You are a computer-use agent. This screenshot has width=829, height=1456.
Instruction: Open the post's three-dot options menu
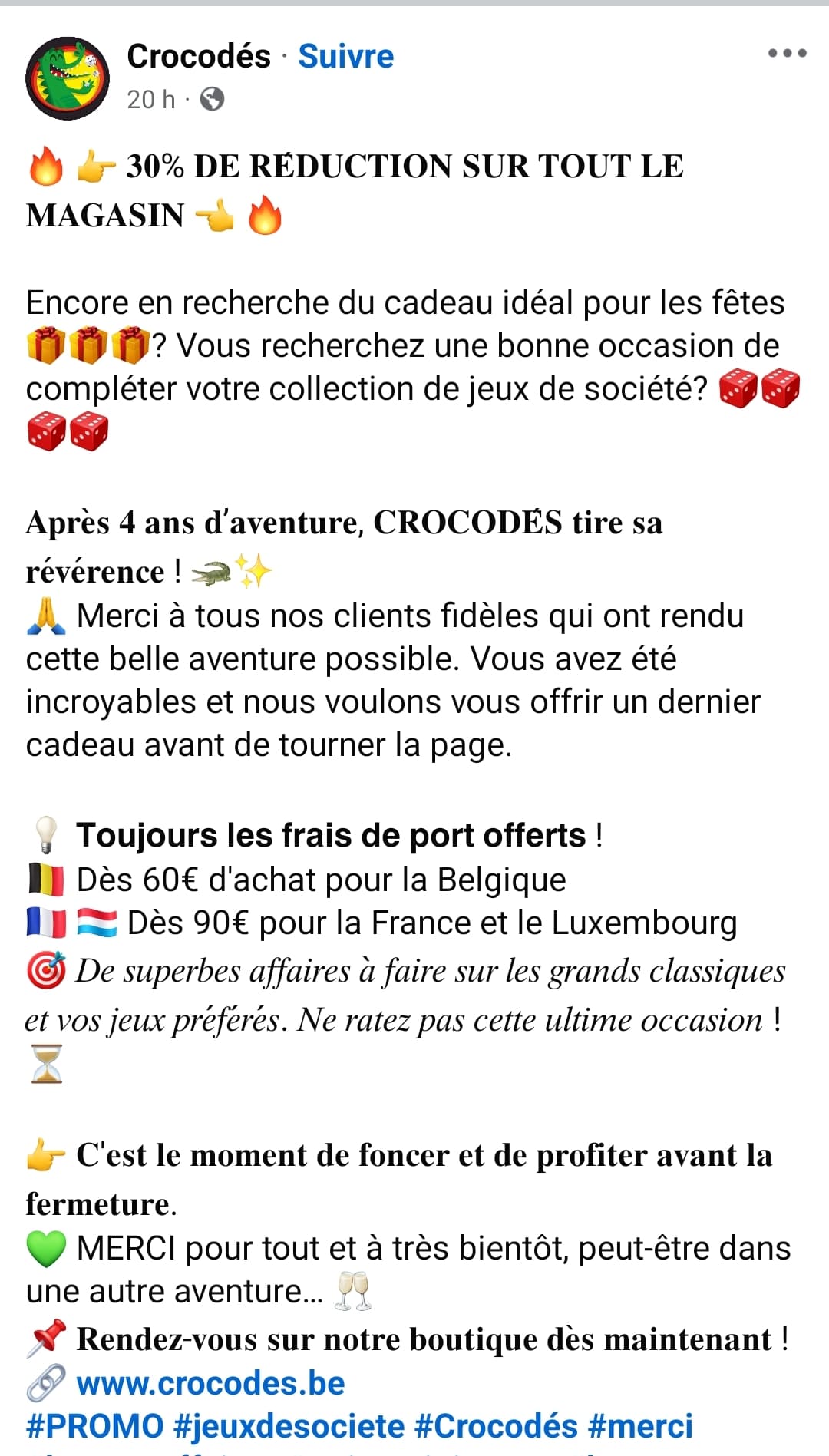[787, 53]
